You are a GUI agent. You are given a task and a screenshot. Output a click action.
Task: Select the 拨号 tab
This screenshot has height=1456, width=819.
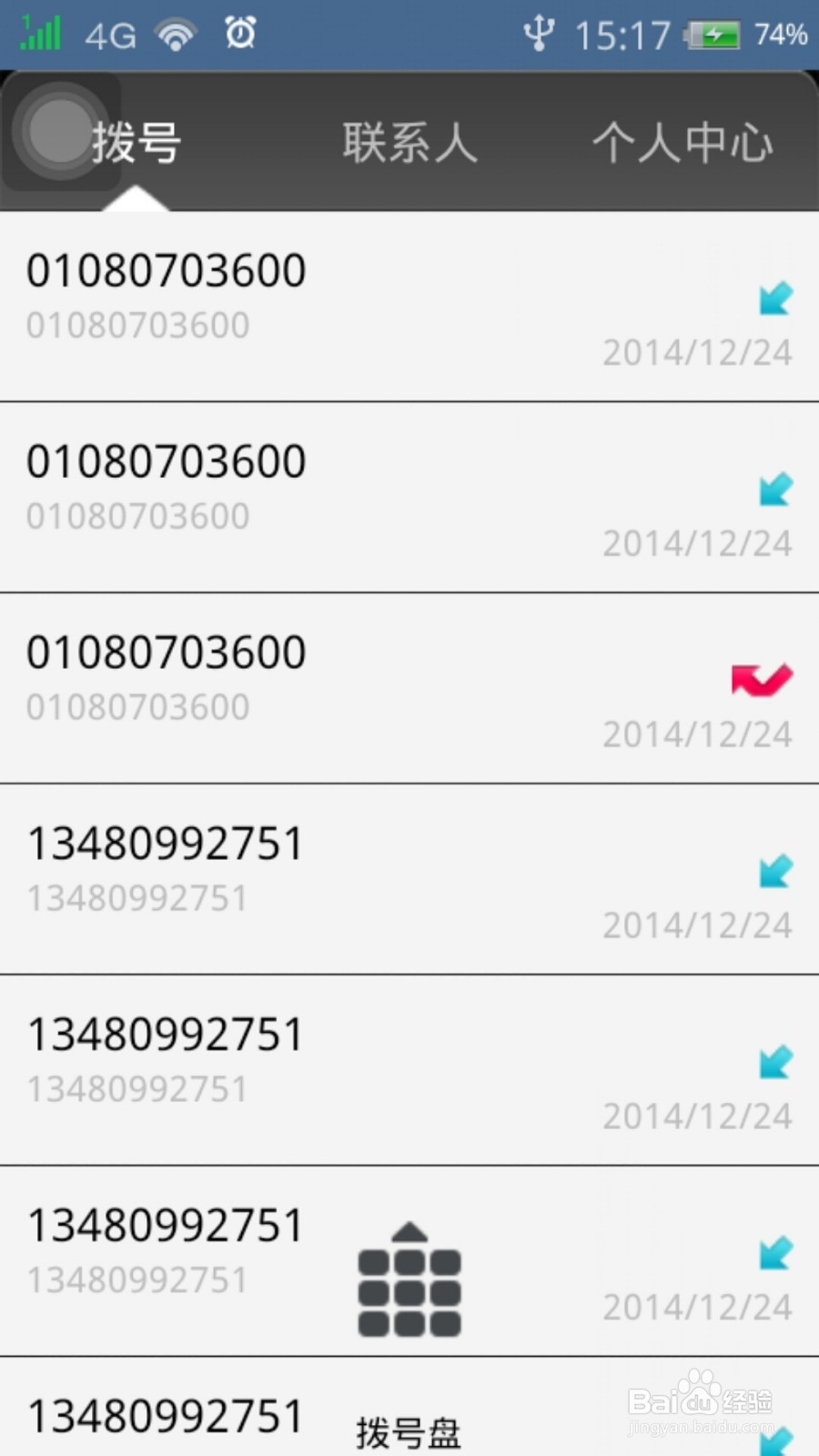click(x=136, y=143)
